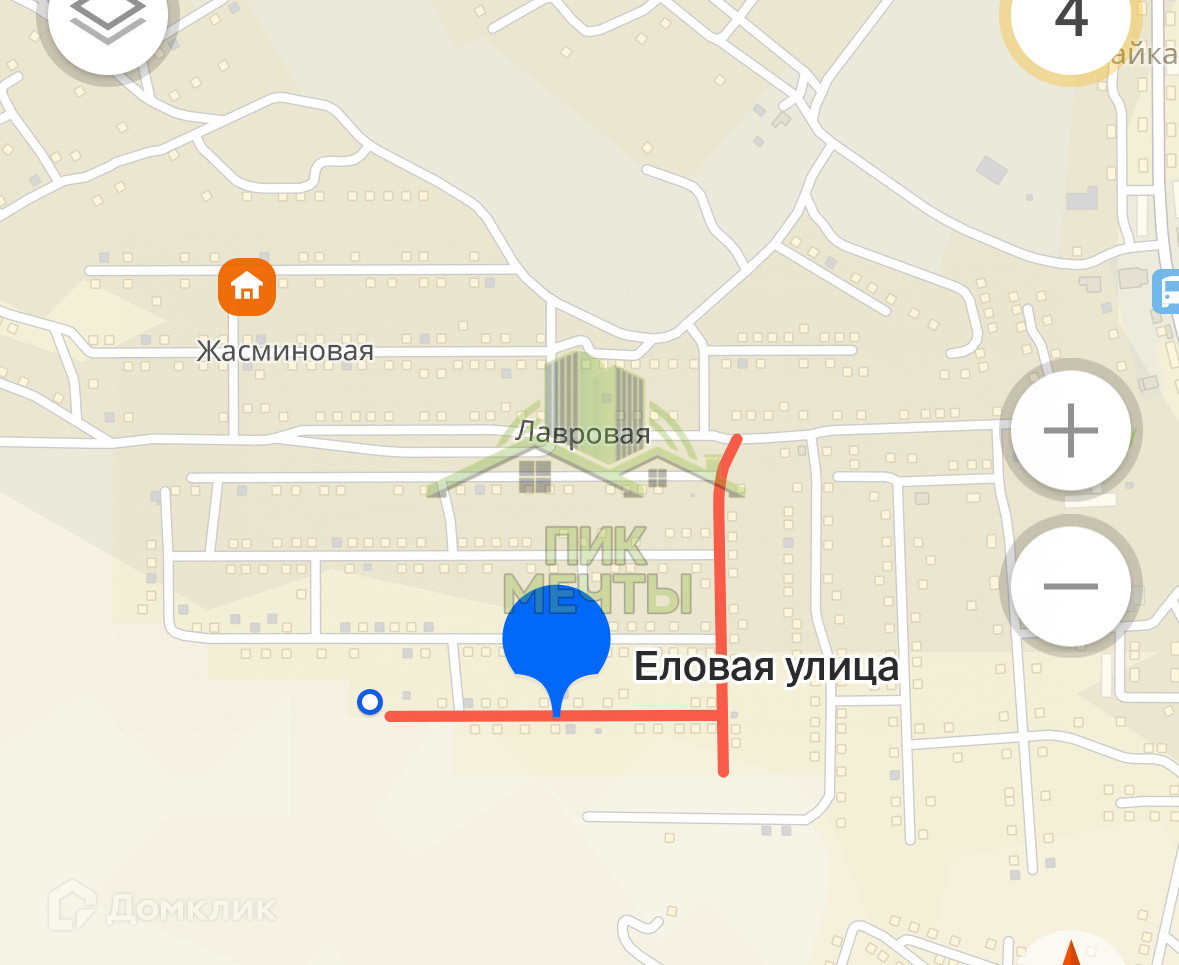Zoom in with the plus button
This screenshot has height=965, width=1179.
(x=1070, y=431)
